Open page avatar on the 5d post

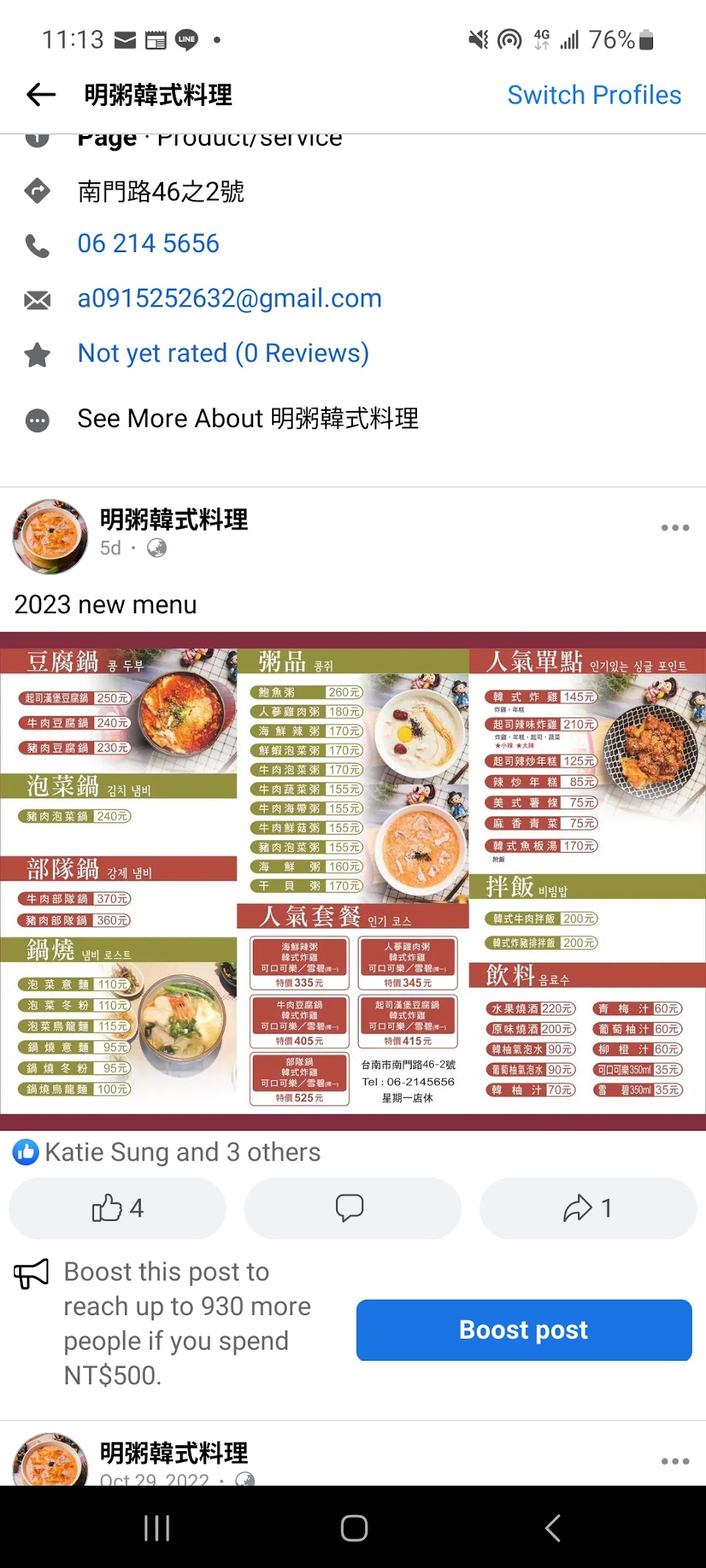pos(50,537)
